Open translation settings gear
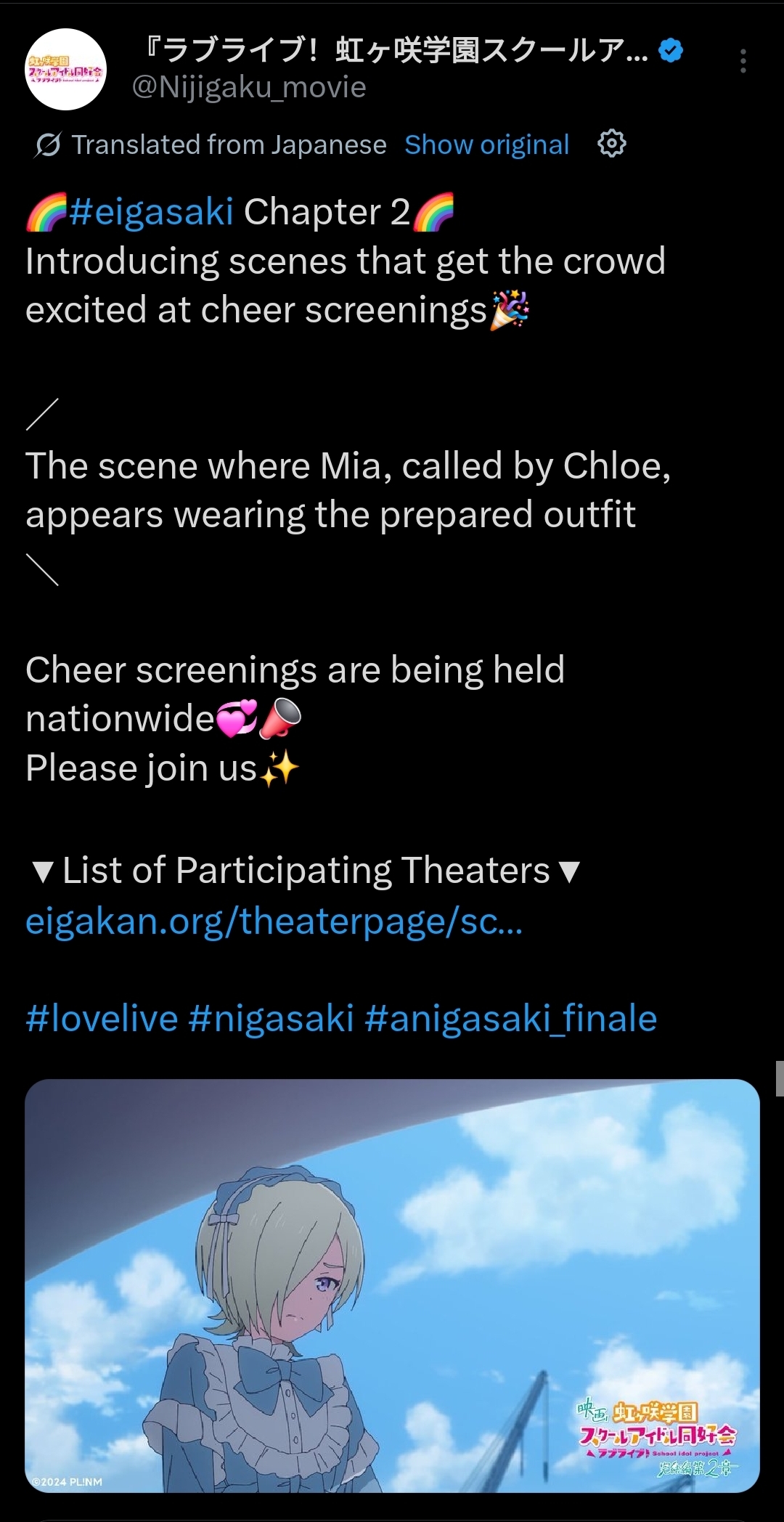This screenshot has height=1522, width=784. [x=611, y=144]
